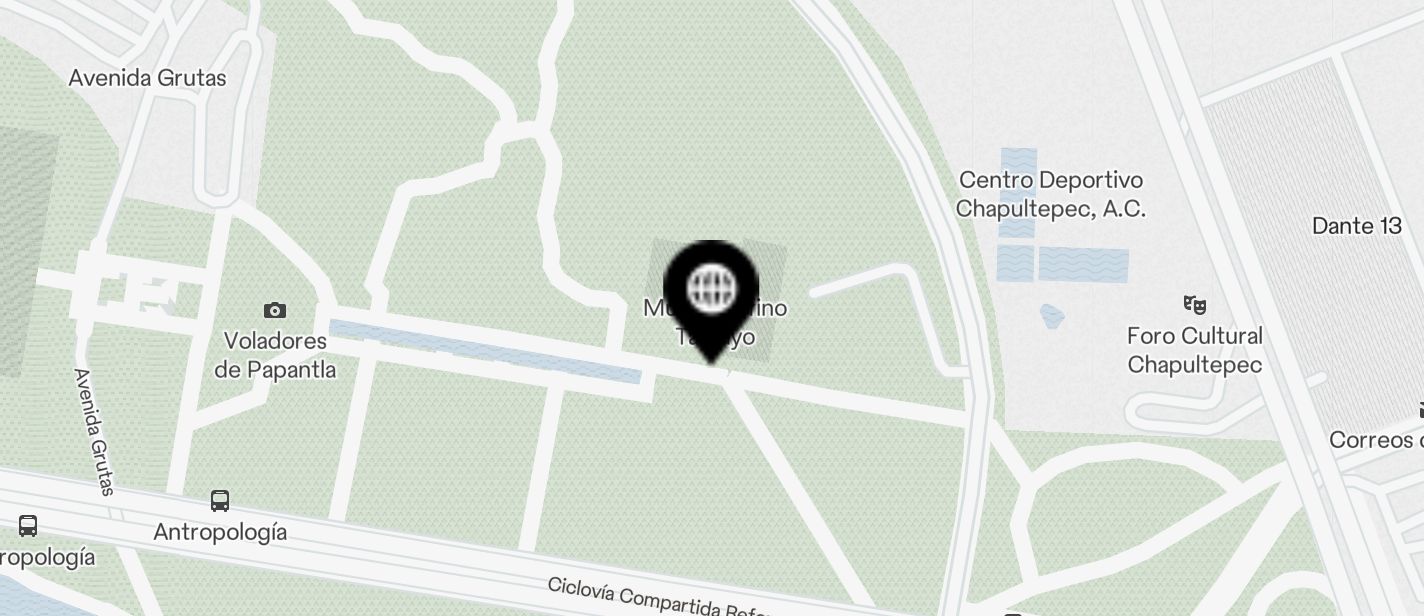This screenshot has height=616, width=1424.
Task: Select the Voladores de Papantla camera marker
Action: point(274,310)
